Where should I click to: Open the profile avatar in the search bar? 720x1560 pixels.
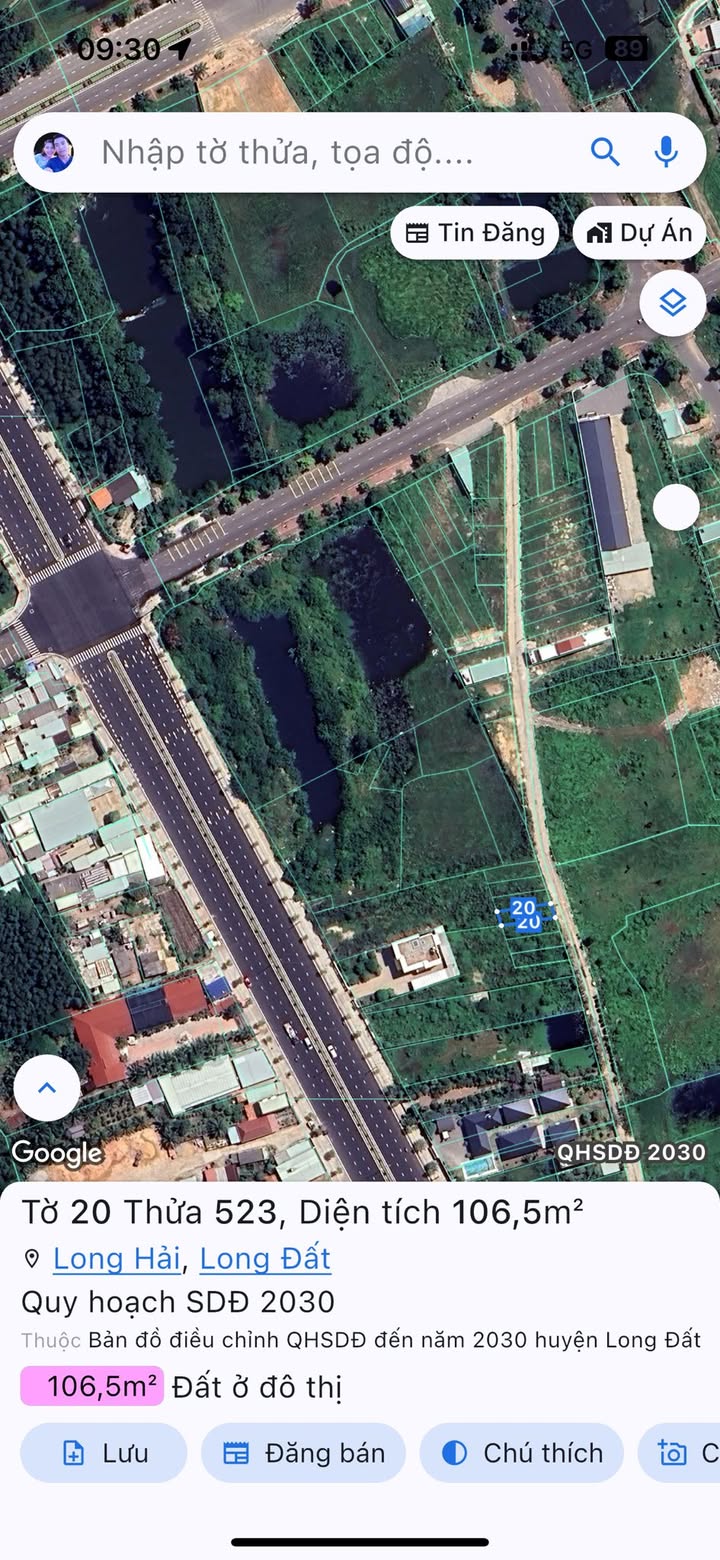[54, 152]
